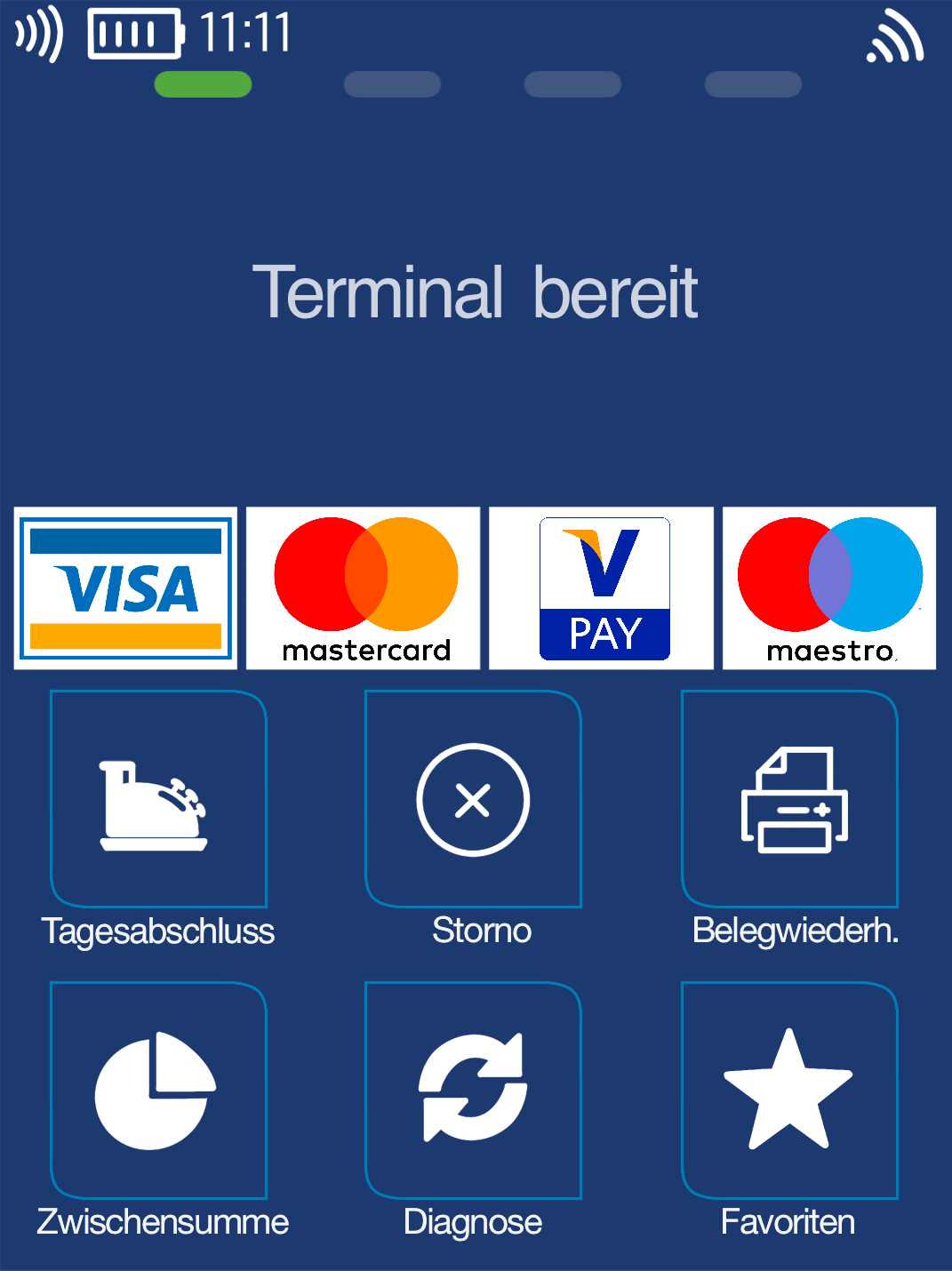Run the Diagnose function
Viewport: 952px width, 1271px height.
[473, 1091]
